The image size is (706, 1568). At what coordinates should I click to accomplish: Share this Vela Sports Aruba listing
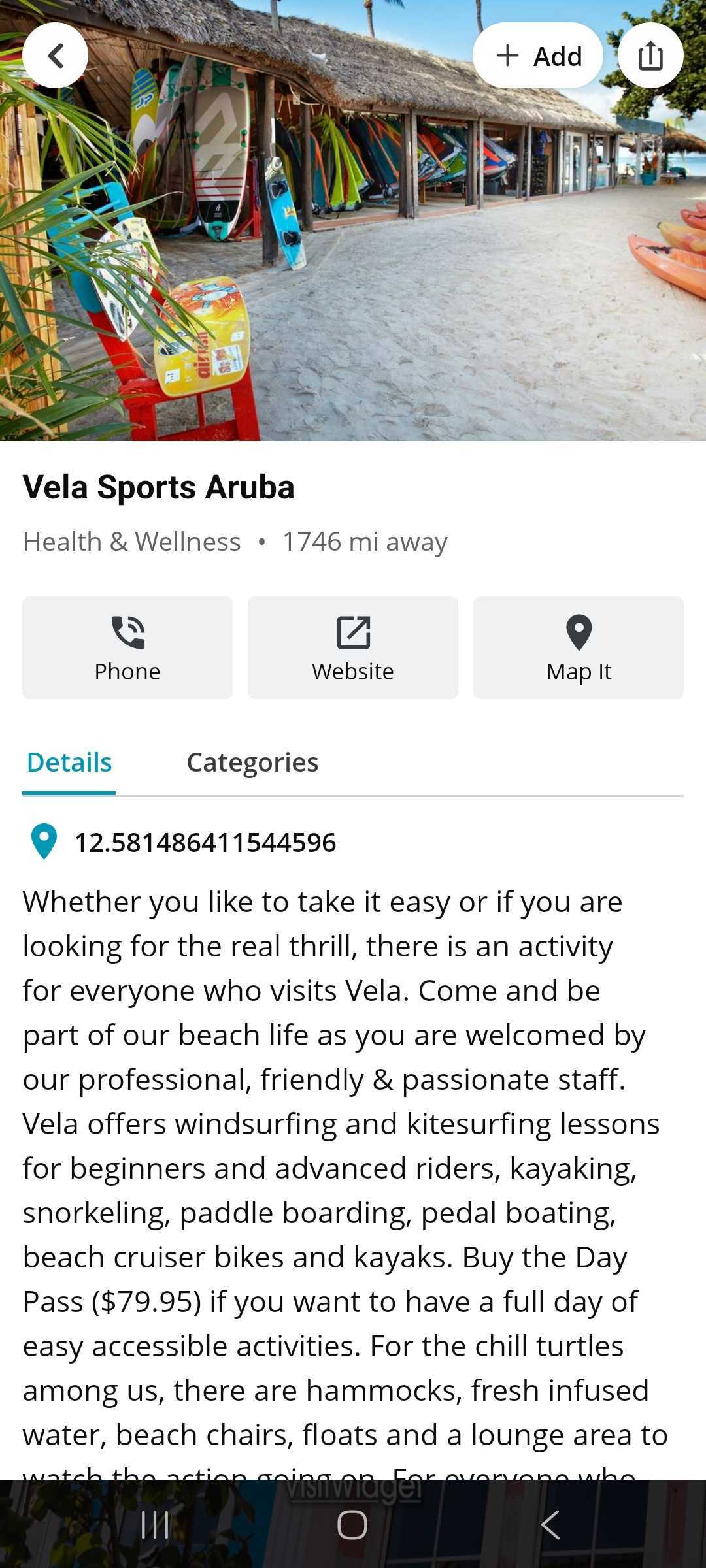(650, 56)
